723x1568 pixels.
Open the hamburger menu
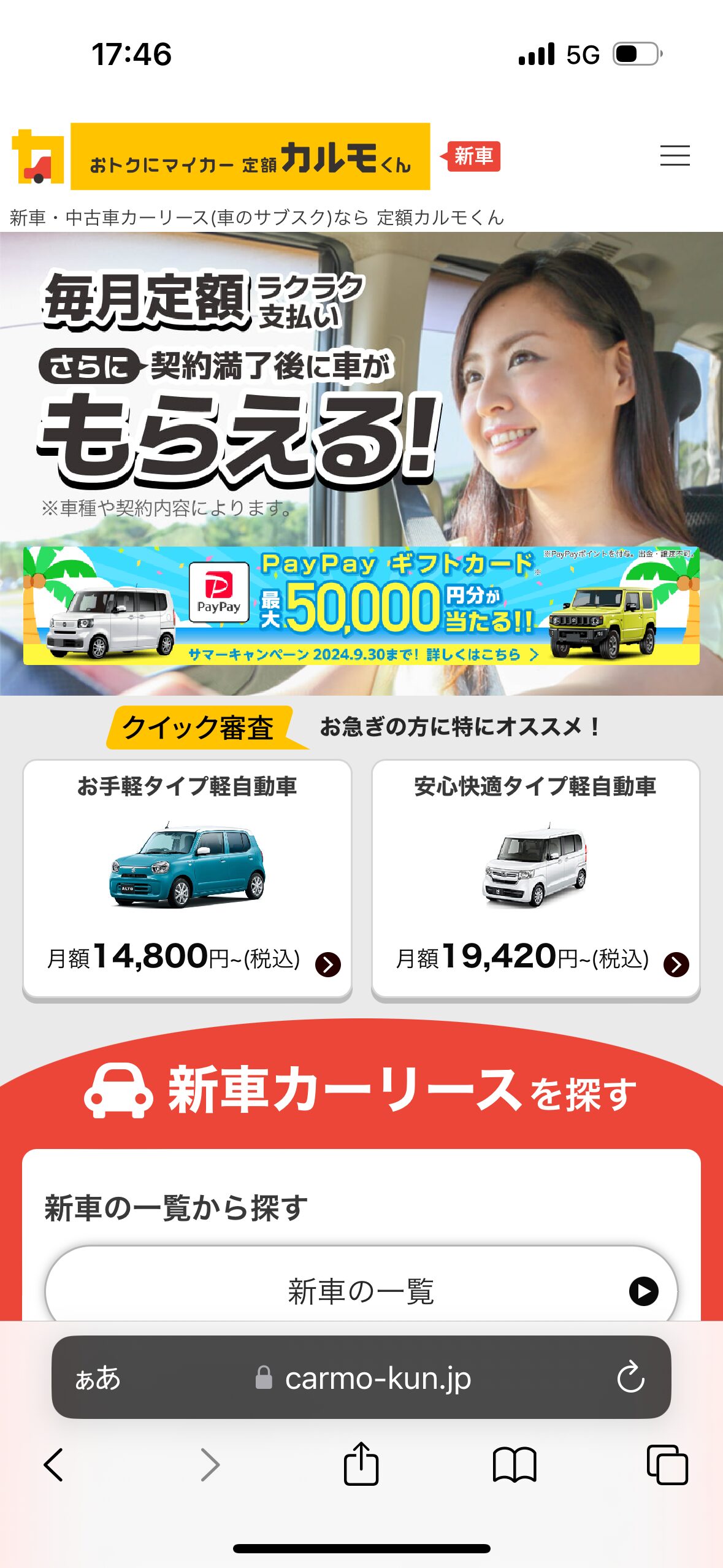(x=675, y=156)
